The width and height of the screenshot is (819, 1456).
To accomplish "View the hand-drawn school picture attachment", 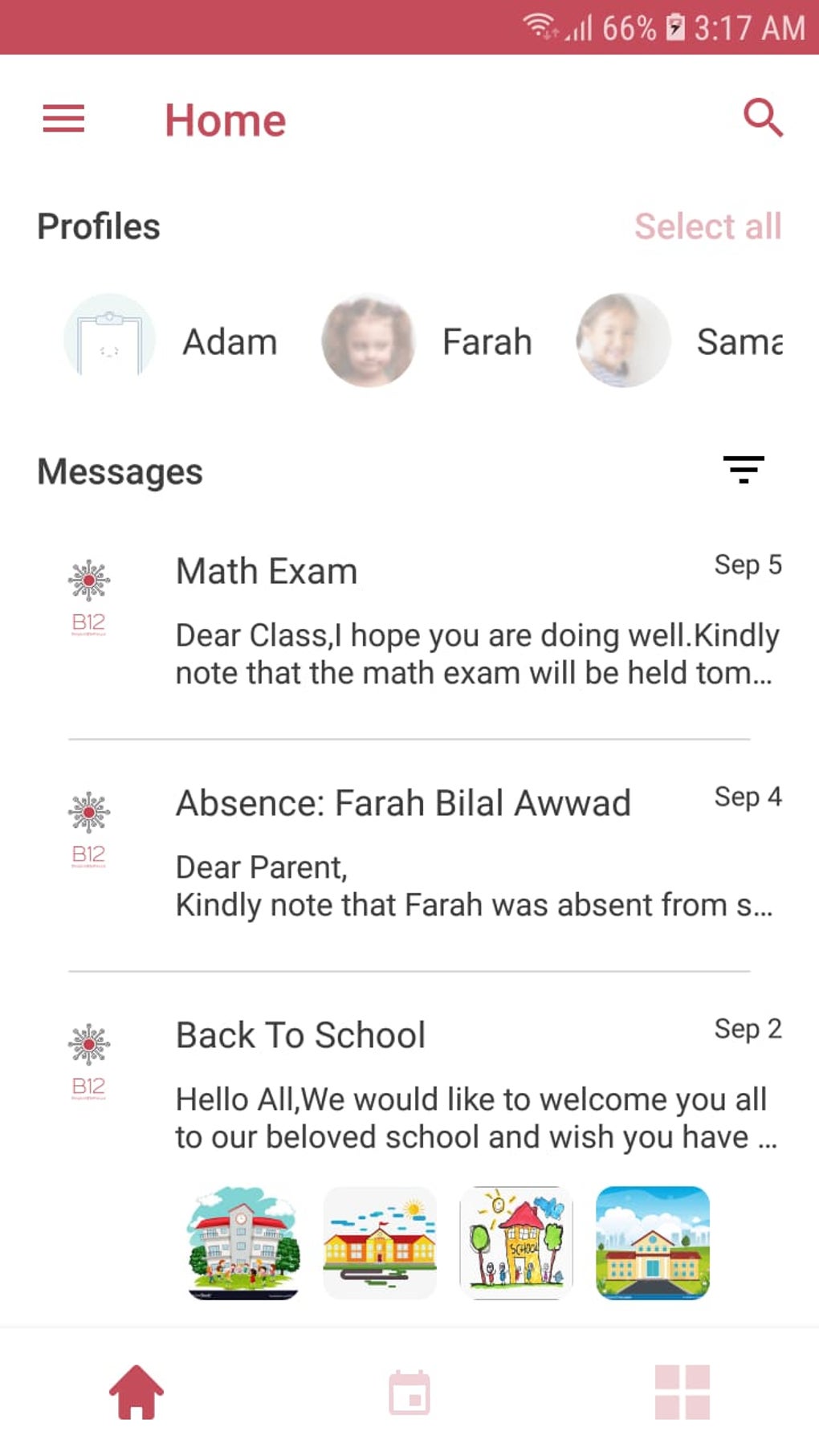I will 516,1242.
